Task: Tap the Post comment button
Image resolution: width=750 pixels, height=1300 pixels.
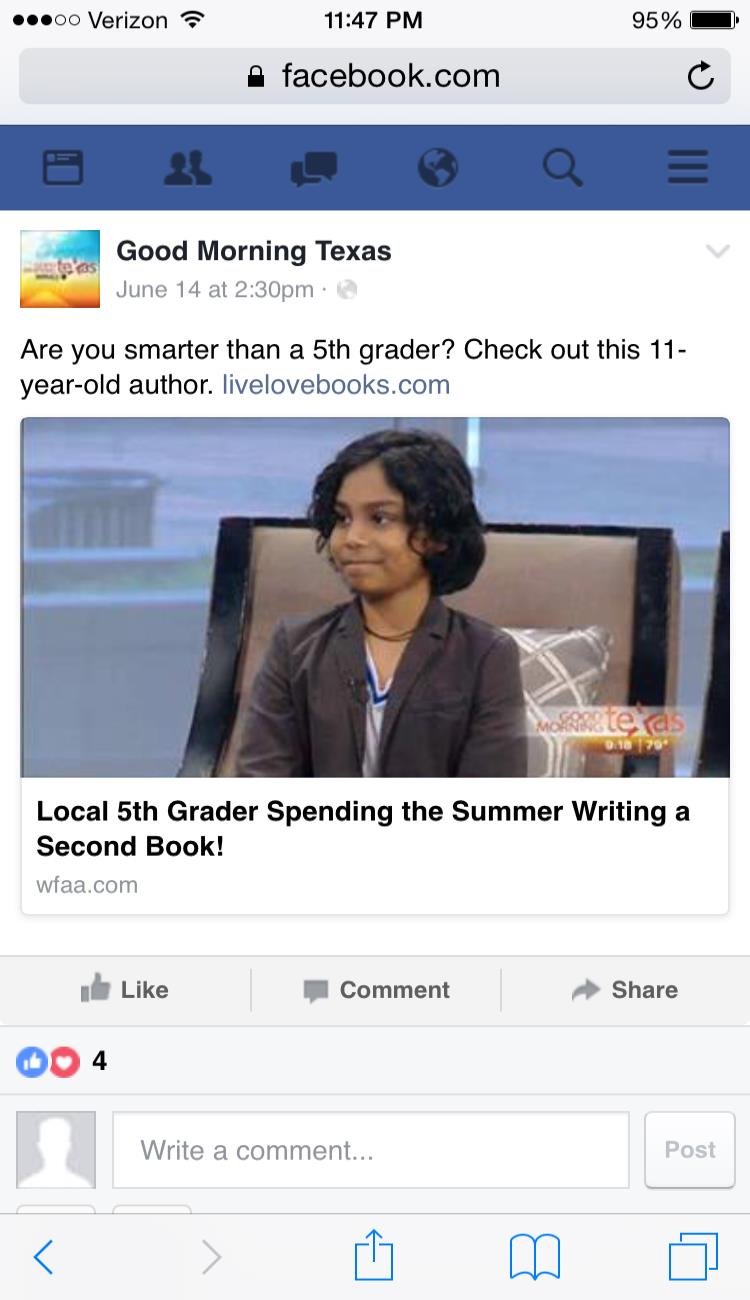Action: pyautogui.click(x=690, y=1150)
